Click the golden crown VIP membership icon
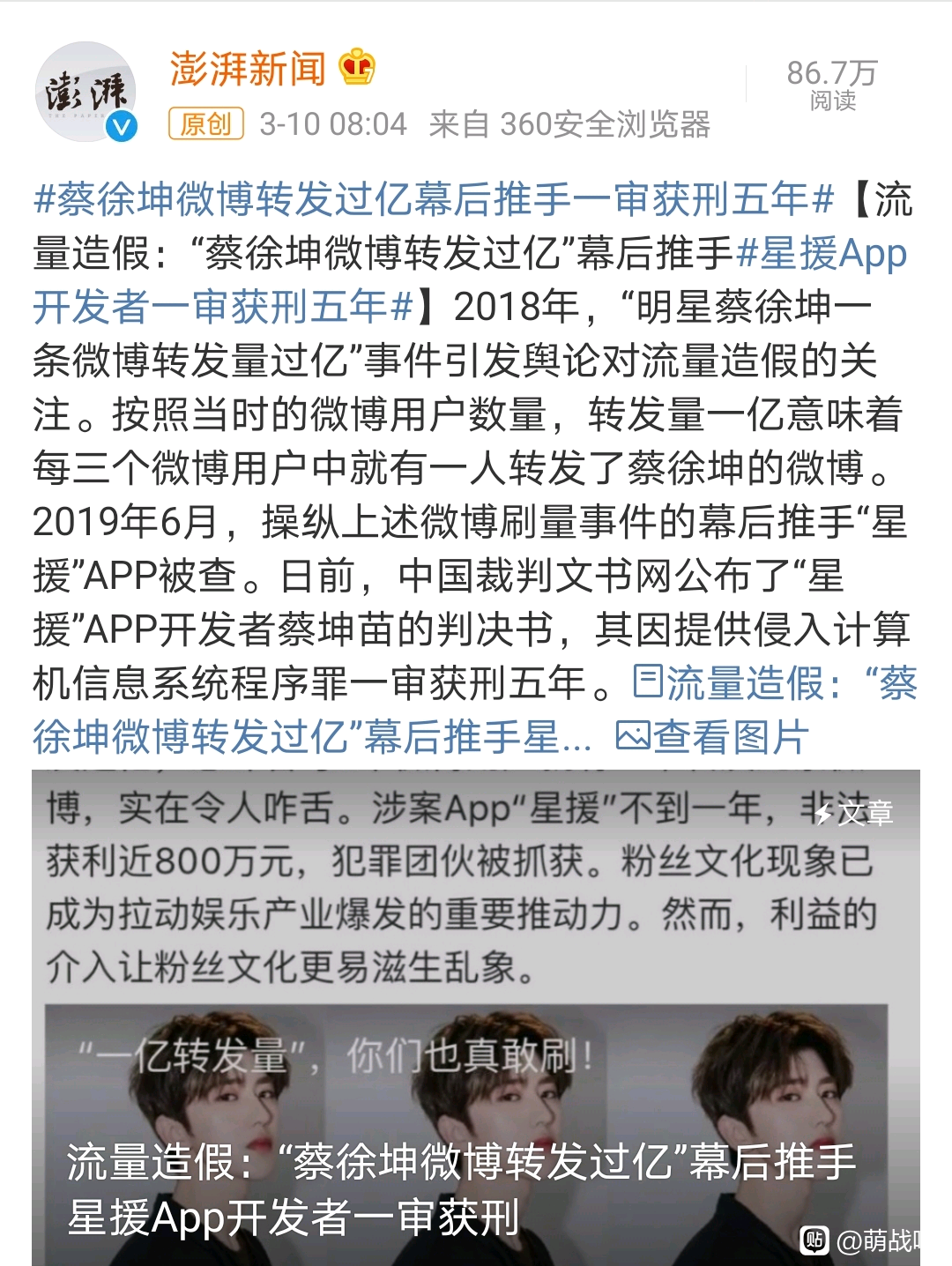The height and width of the screenshot is (1266, 952). coord(356,69)
